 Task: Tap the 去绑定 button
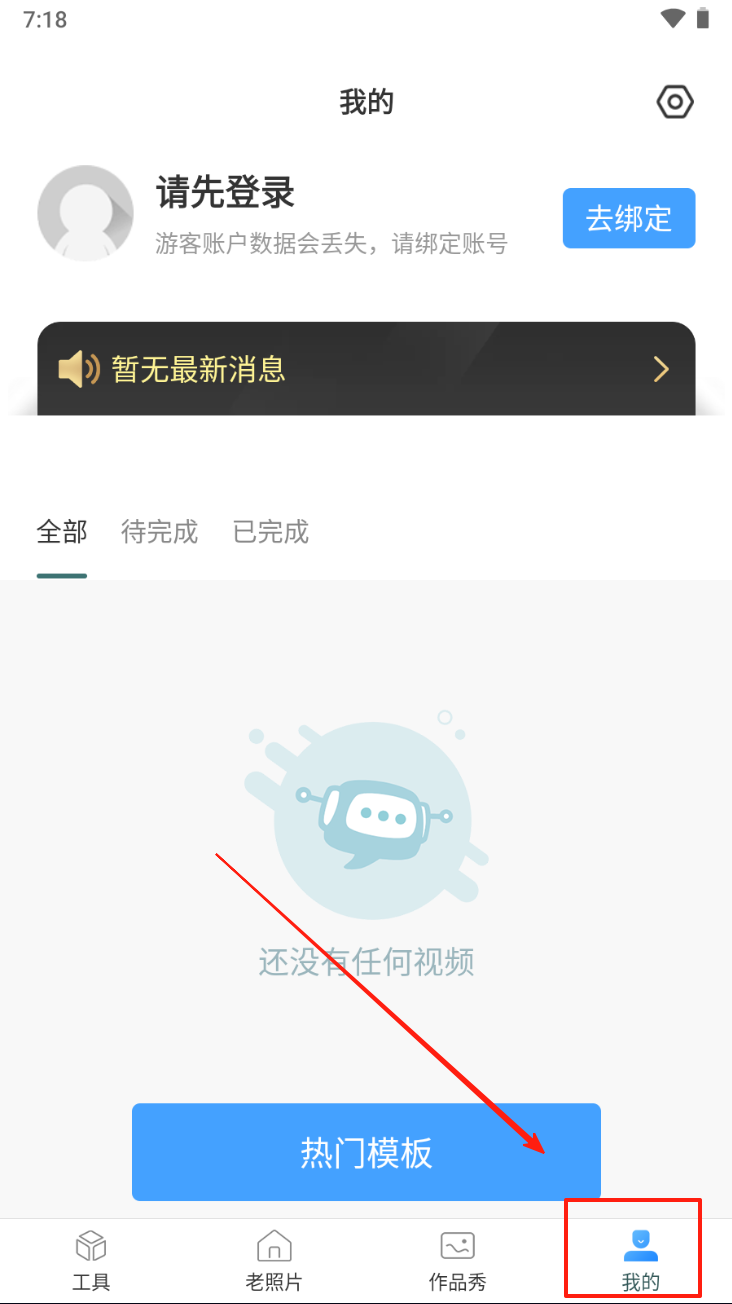[628, 218]
